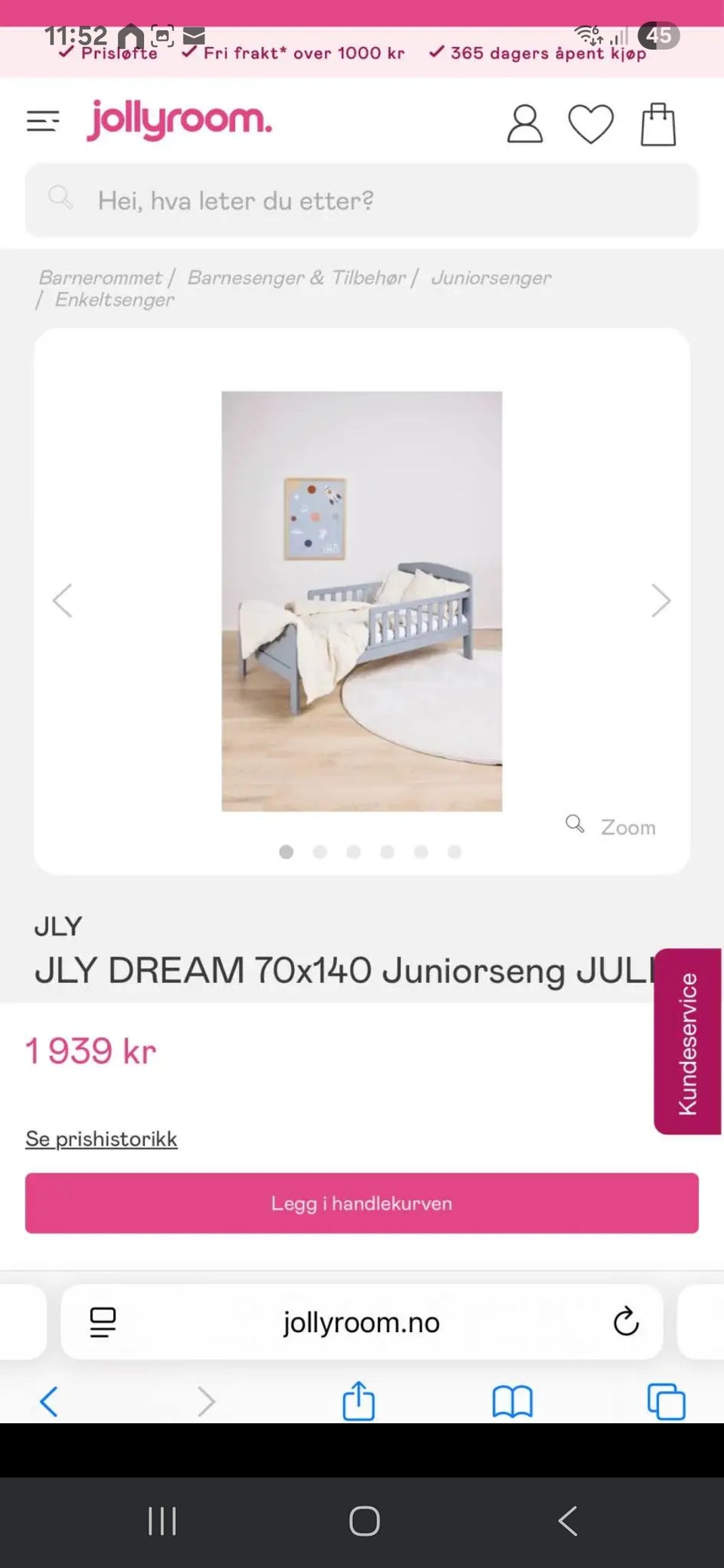Open the hamburger menu

(43, 121)
